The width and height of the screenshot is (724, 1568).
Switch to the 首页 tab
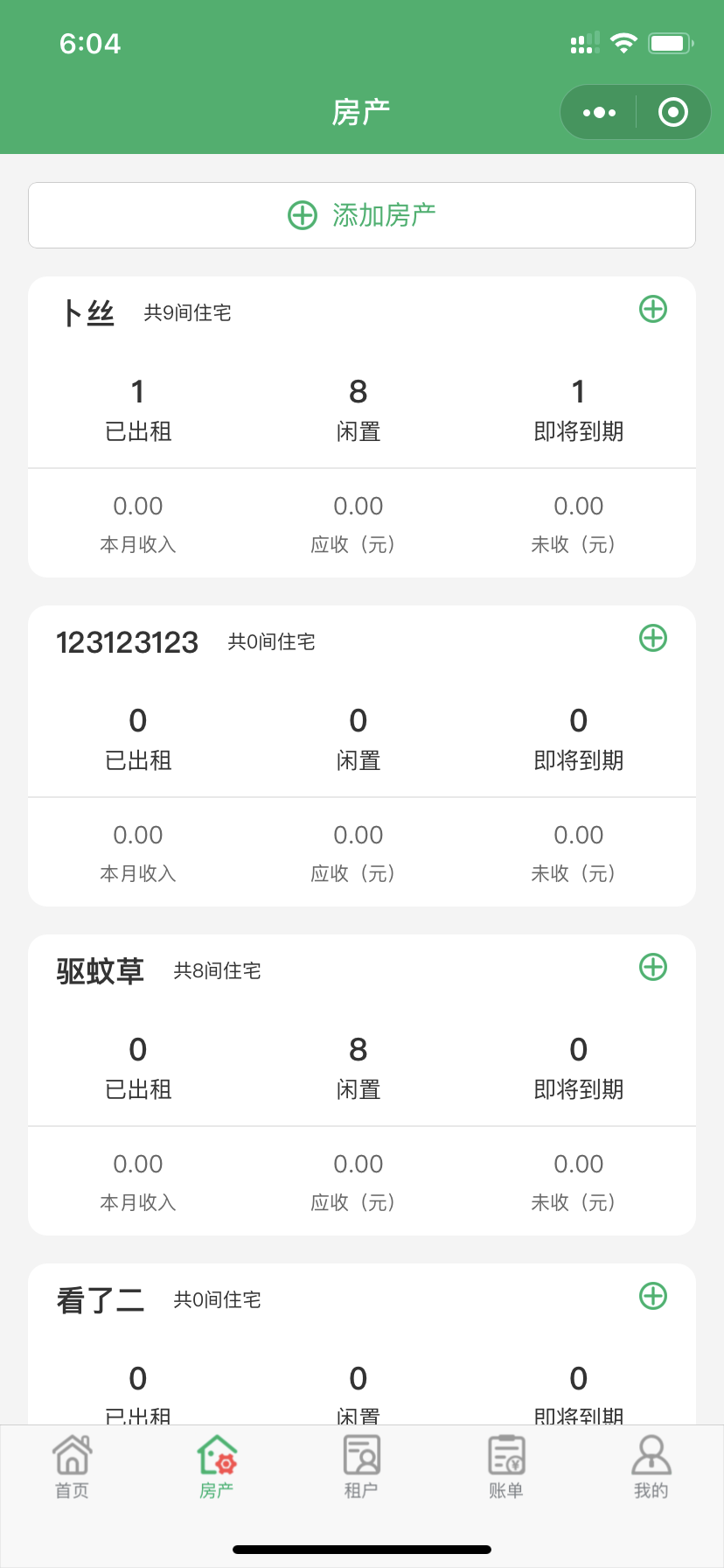73,1467
